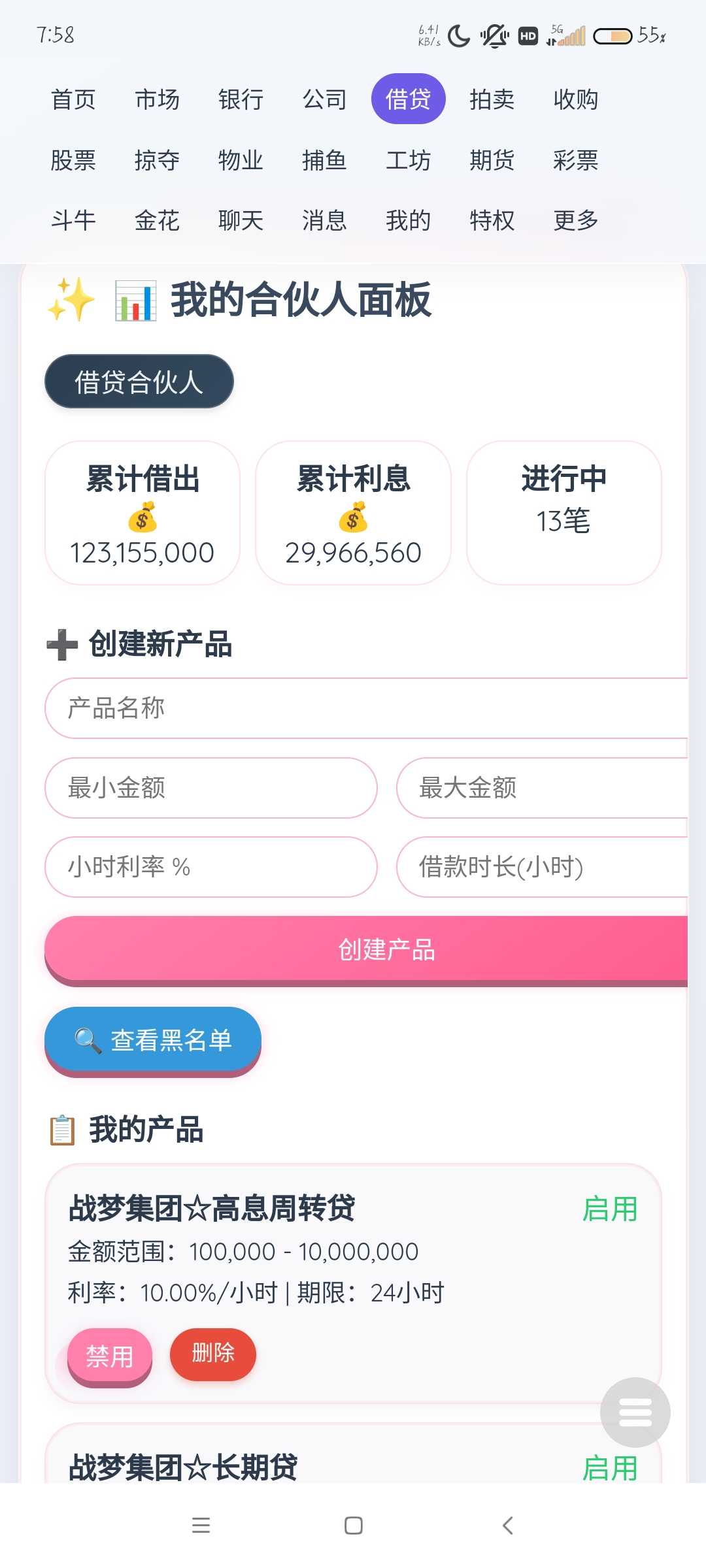Delete the 战梦集团☆高息周转贷 product

pyautogui.click(x=213, y=1354)
